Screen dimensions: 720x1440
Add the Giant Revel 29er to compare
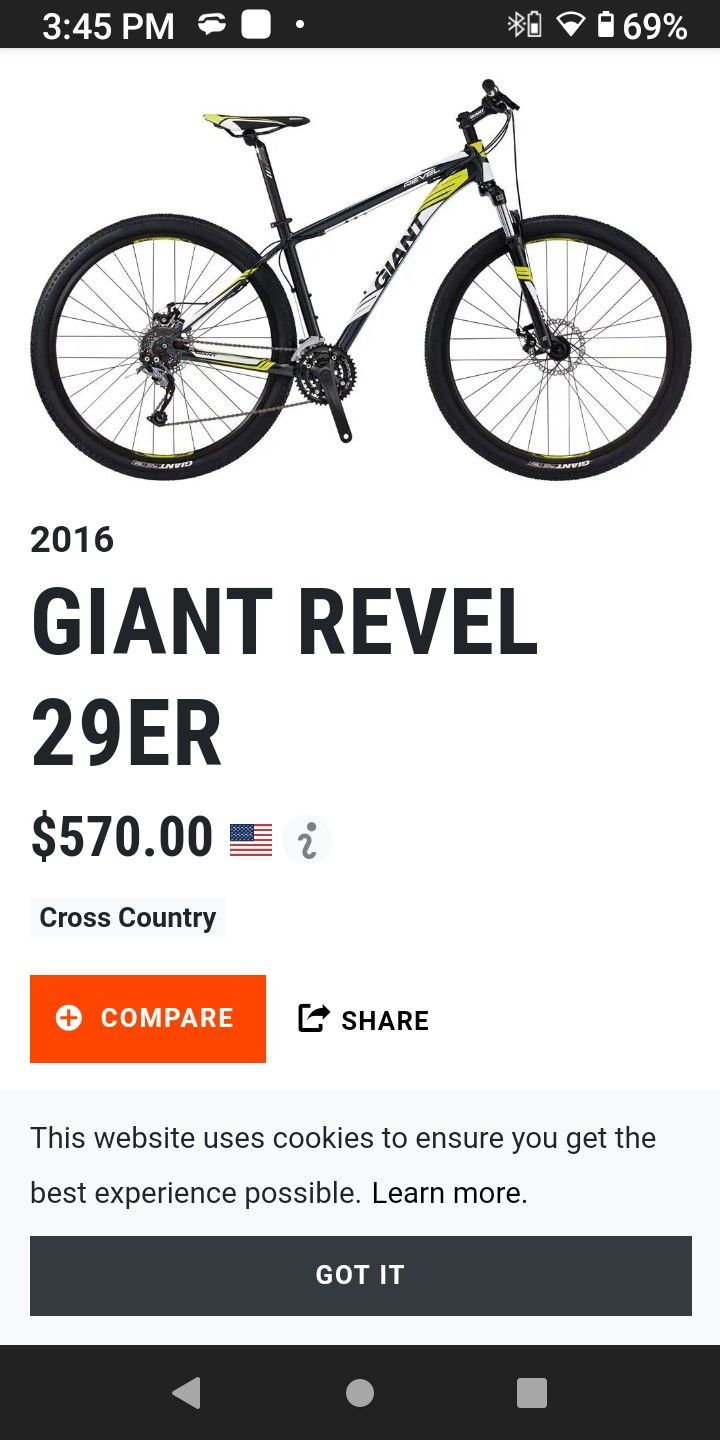(x=148, y=1018)
